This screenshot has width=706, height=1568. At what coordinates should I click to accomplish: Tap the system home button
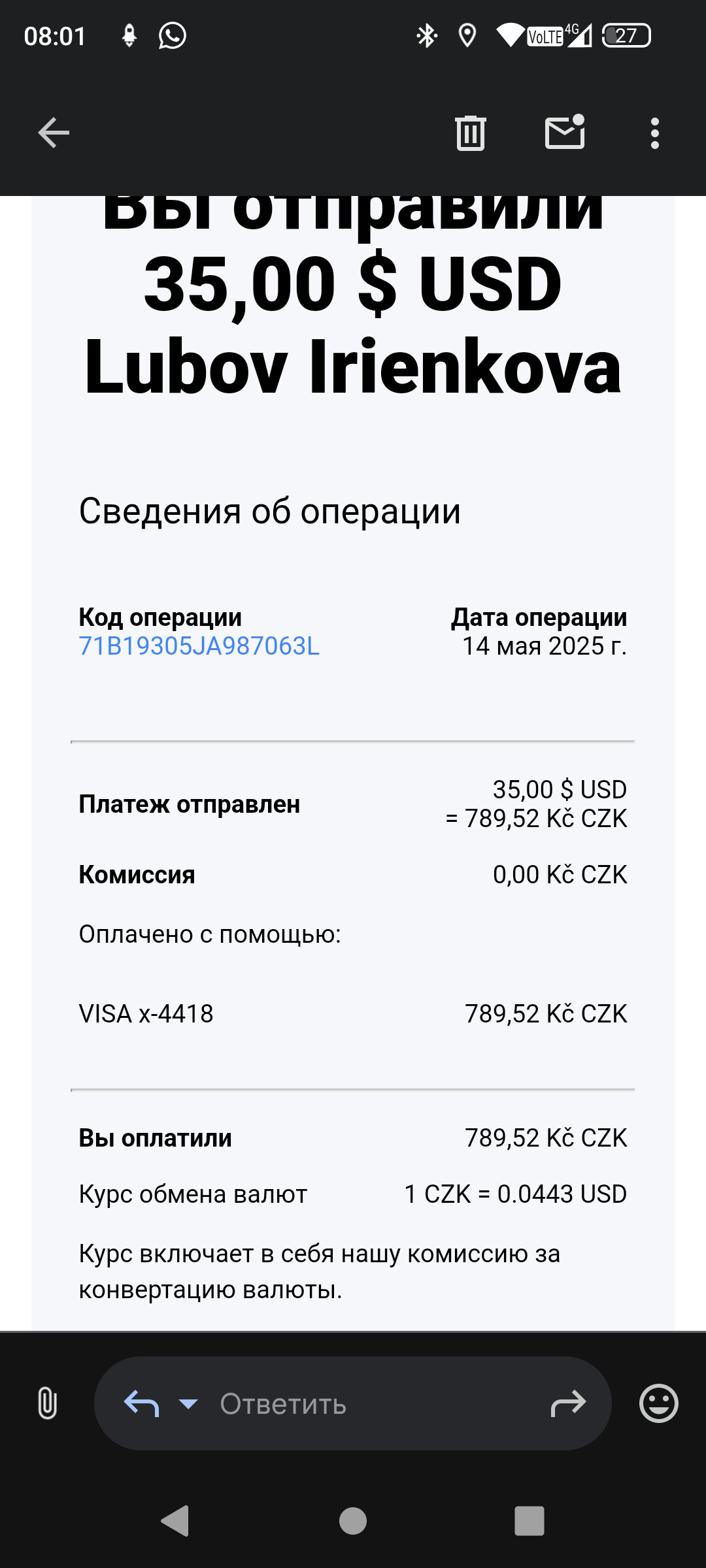coord(353,1520)
